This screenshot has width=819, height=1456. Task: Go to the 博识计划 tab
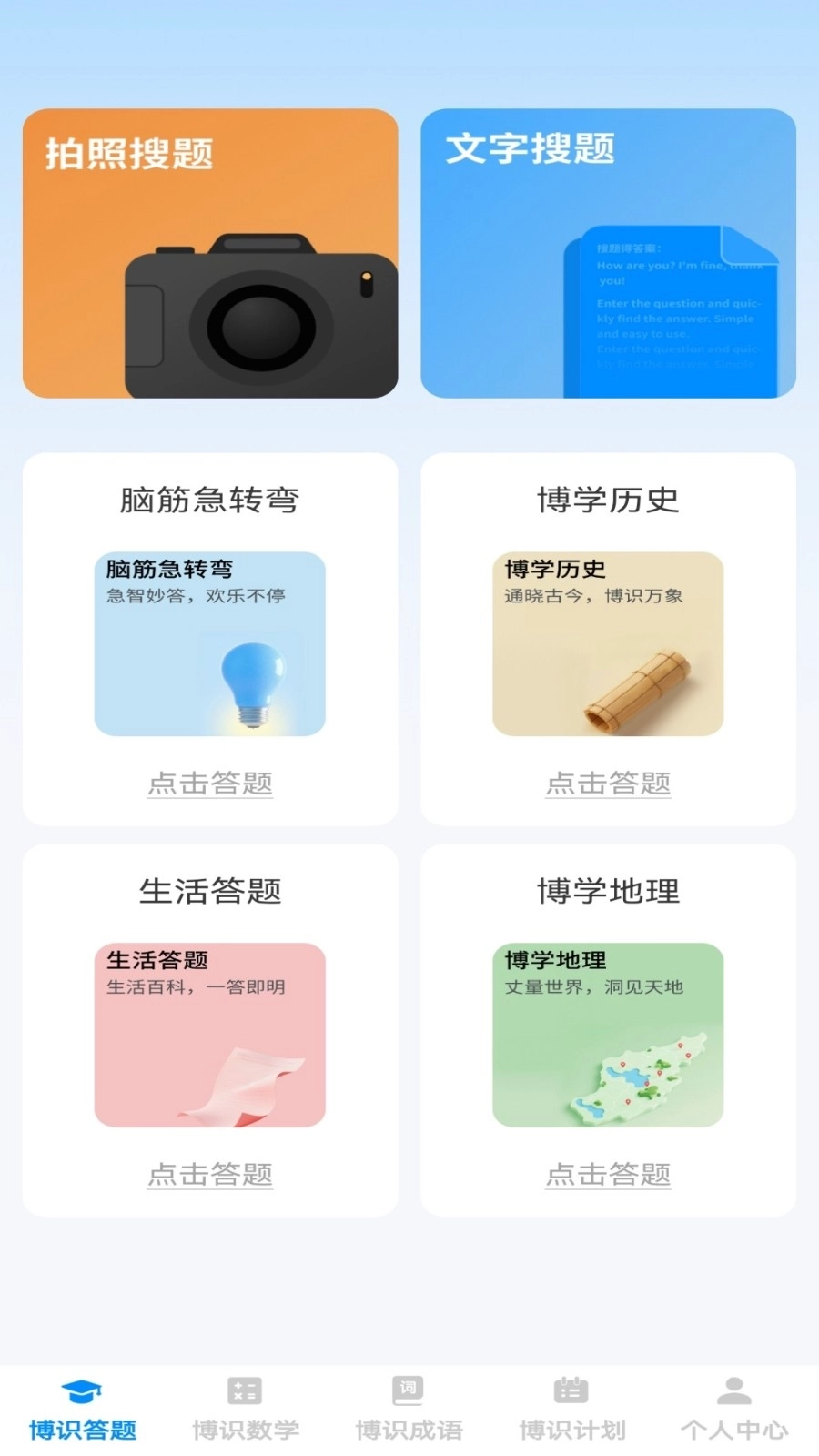pos(571,1410)
